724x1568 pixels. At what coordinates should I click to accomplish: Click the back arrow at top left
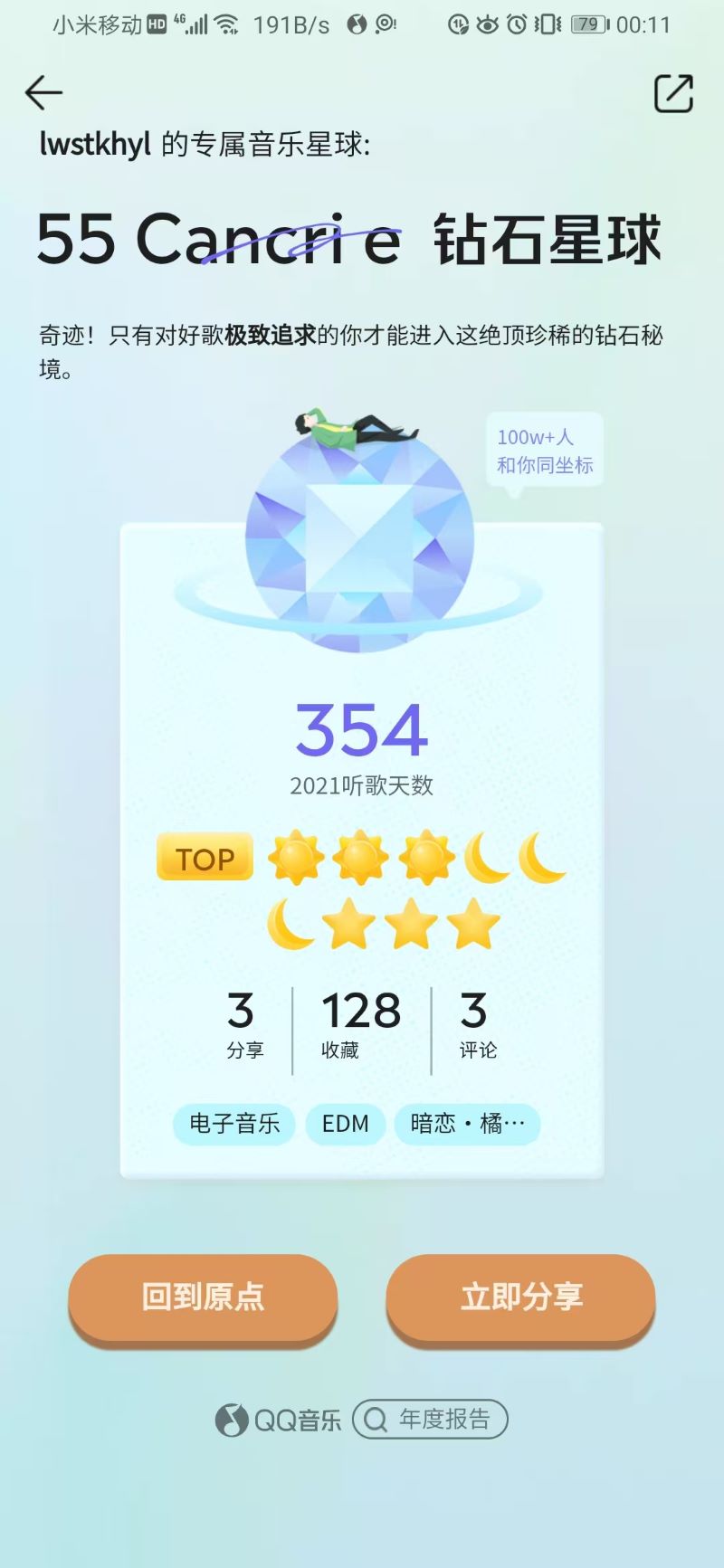[42, 92]
